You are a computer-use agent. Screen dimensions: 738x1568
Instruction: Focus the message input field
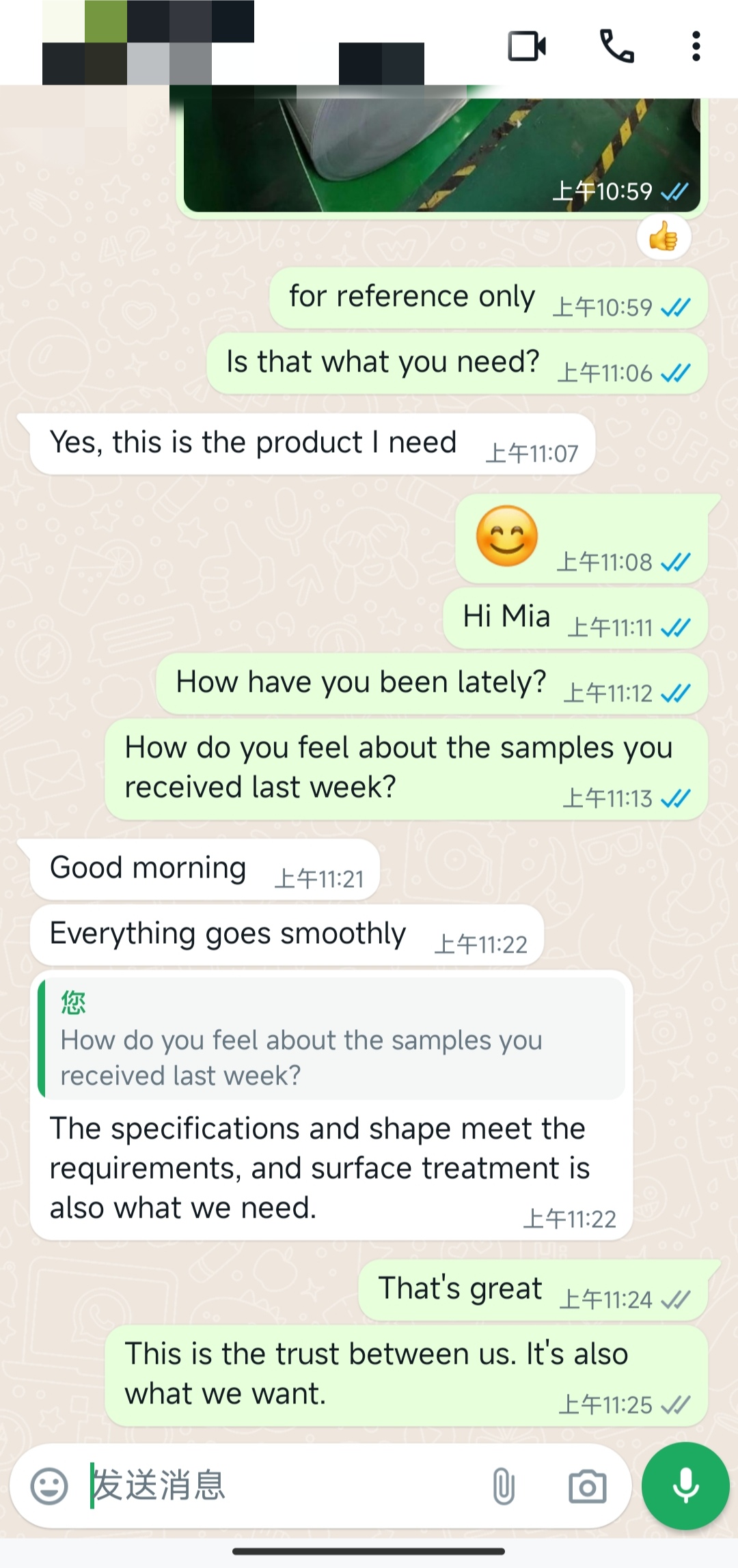280,1486
